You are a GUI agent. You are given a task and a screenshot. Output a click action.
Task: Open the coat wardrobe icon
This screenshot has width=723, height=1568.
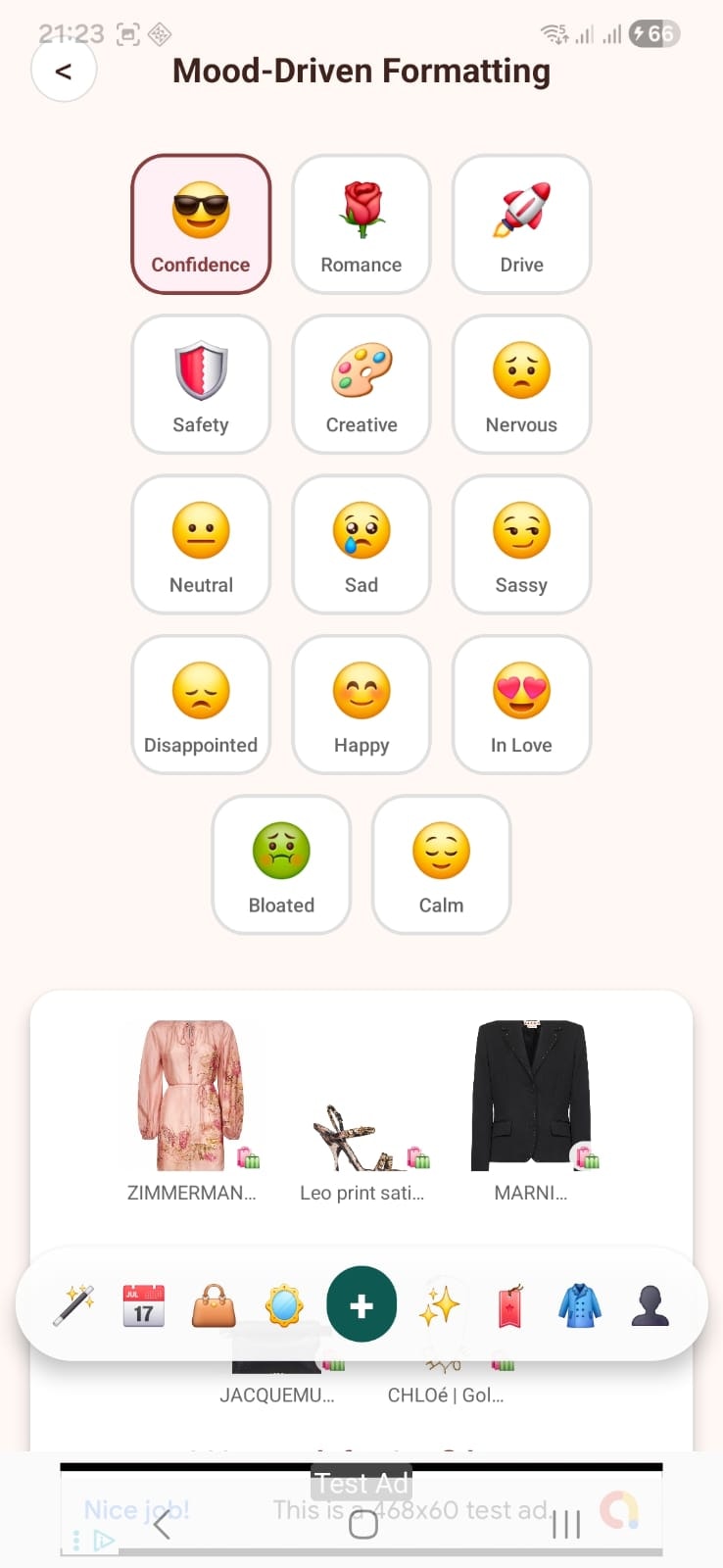pos(580,1303)
